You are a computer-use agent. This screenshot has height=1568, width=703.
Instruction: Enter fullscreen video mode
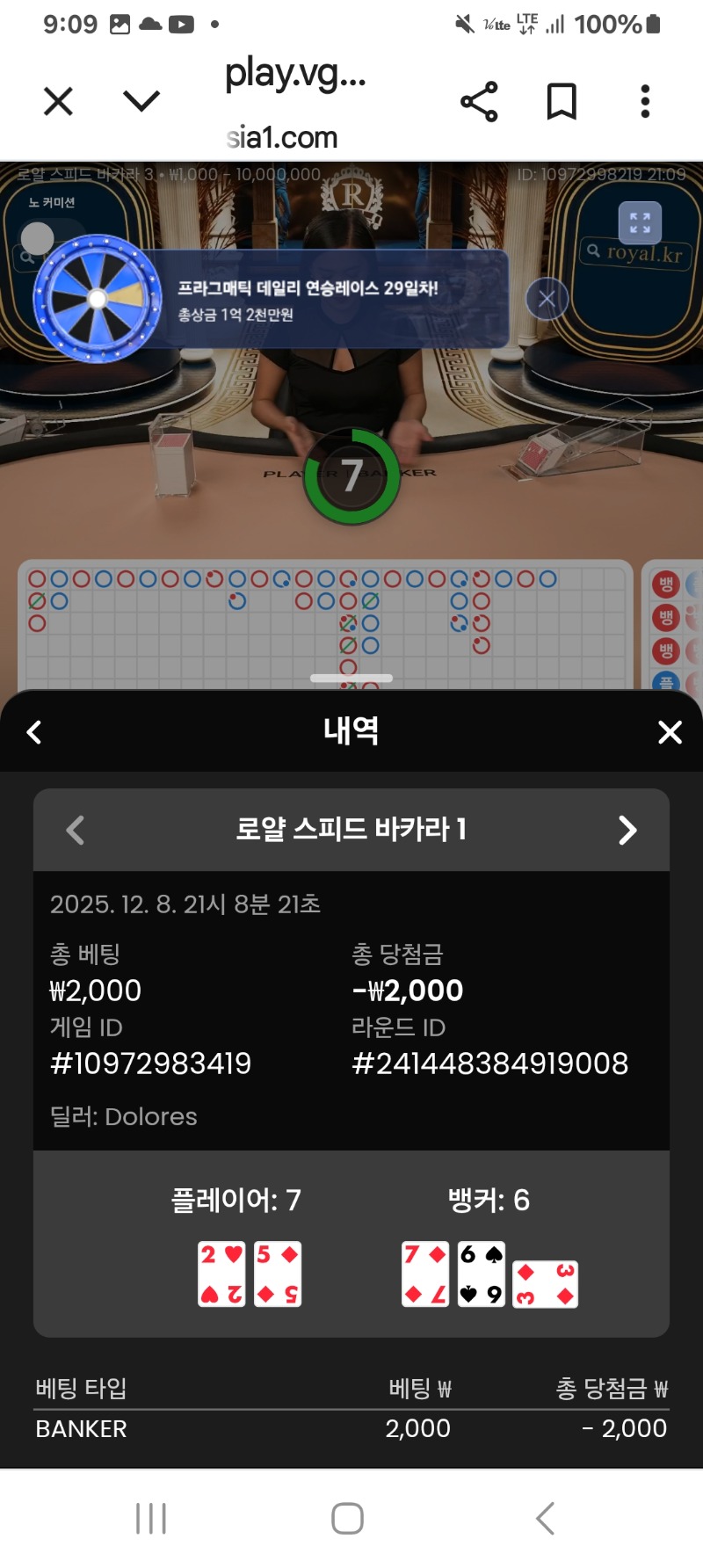(640, 222)
